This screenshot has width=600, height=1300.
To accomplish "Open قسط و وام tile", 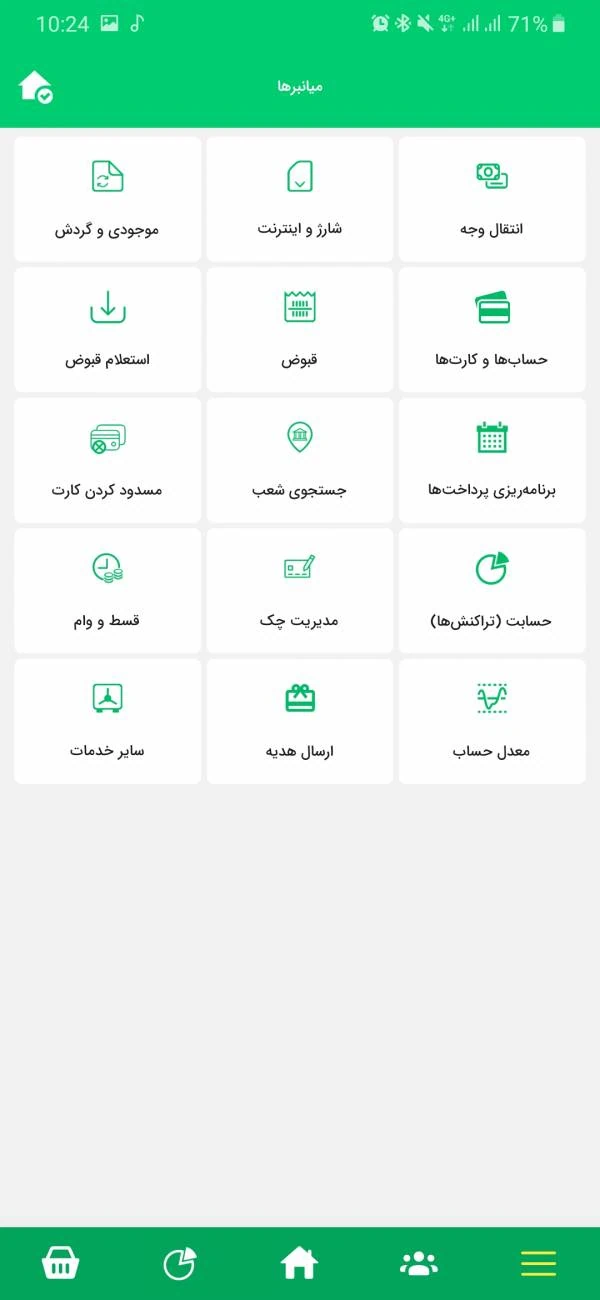I will [107, 590].
